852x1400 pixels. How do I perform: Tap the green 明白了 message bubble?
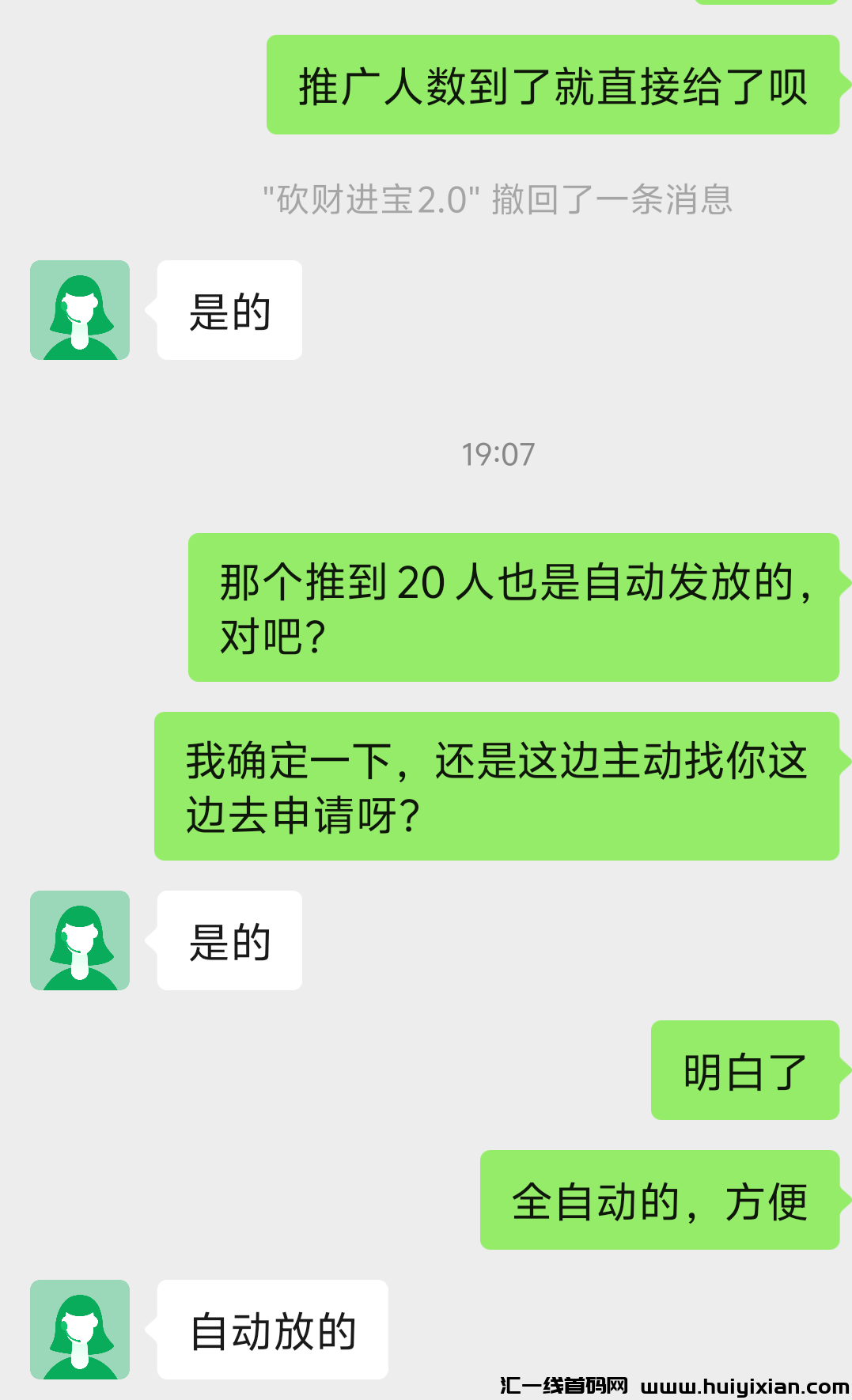pyautogui.click(x=745, y=1070)
